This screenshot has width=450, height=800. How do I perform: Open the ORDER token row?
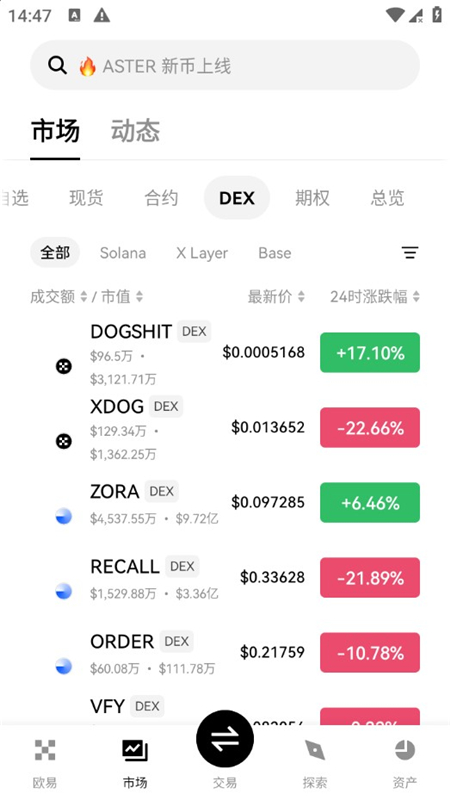click(x=225, y=653)
